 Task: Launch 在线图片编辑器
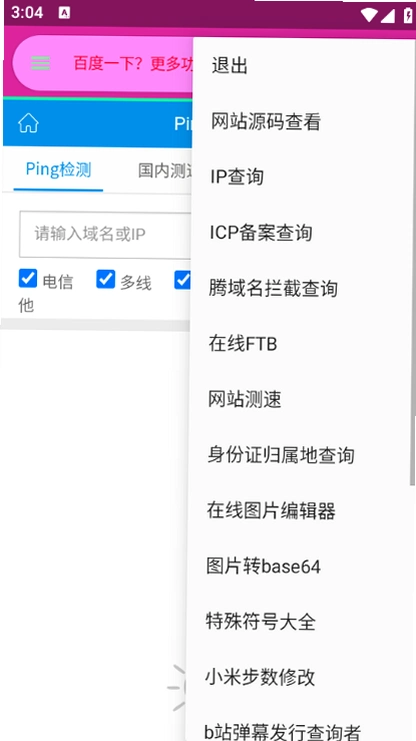(x=303, y=510)
